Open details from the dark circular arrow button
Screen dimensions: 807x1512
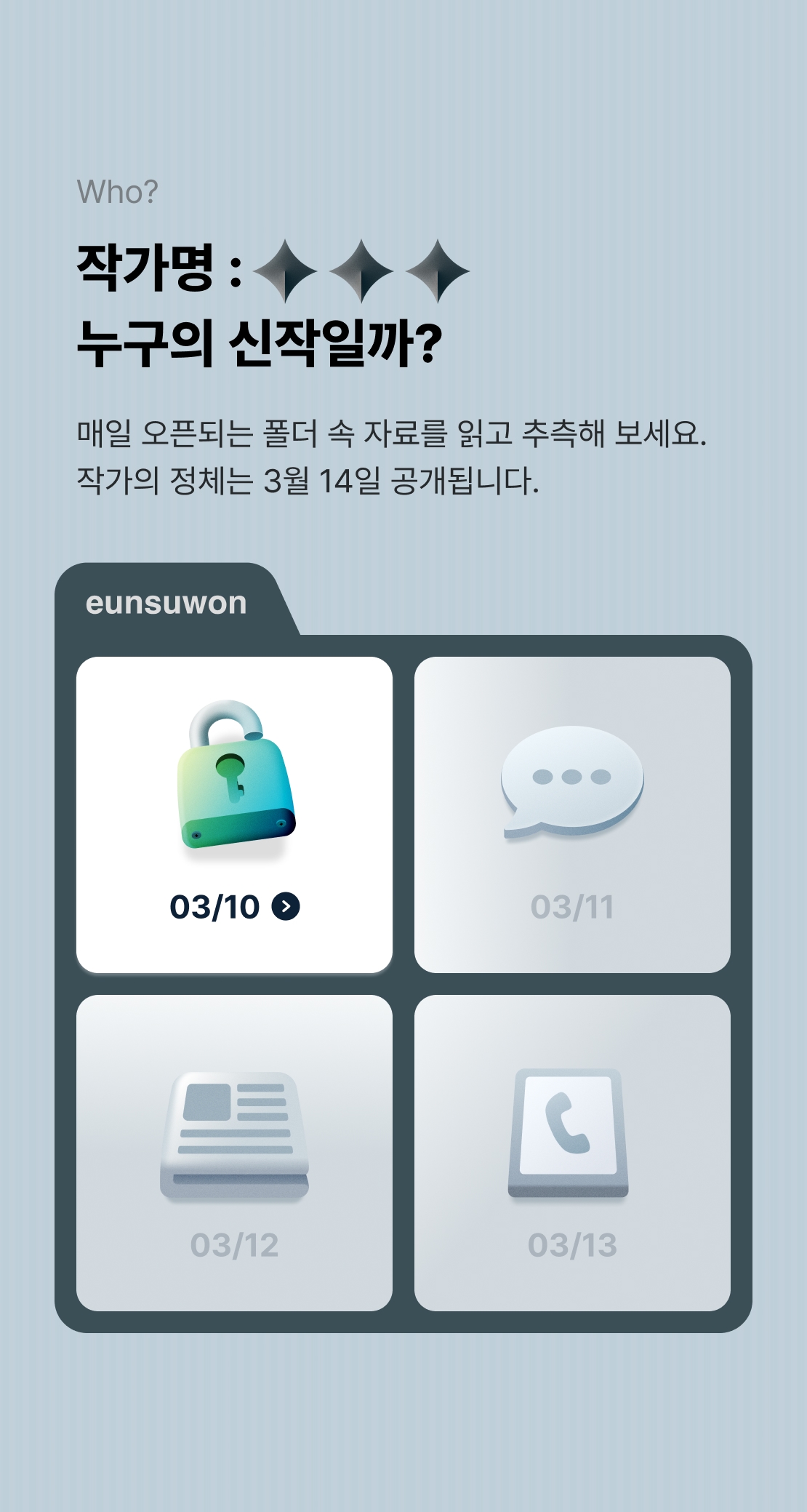(286, 907)
